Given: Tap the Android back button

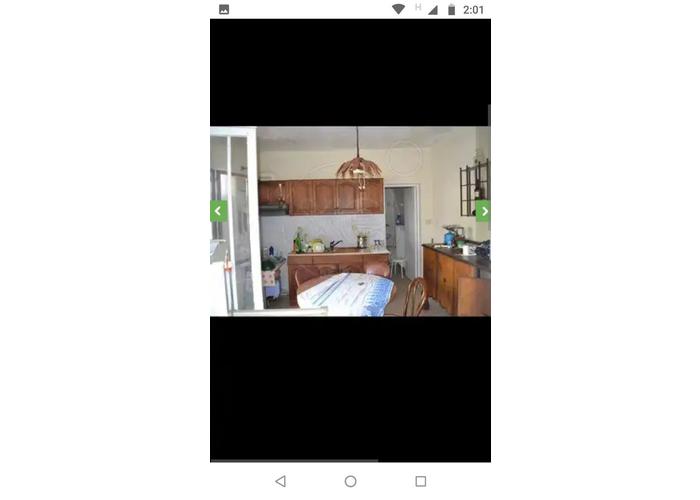Looking at the screenshot, I should [280, 481].
